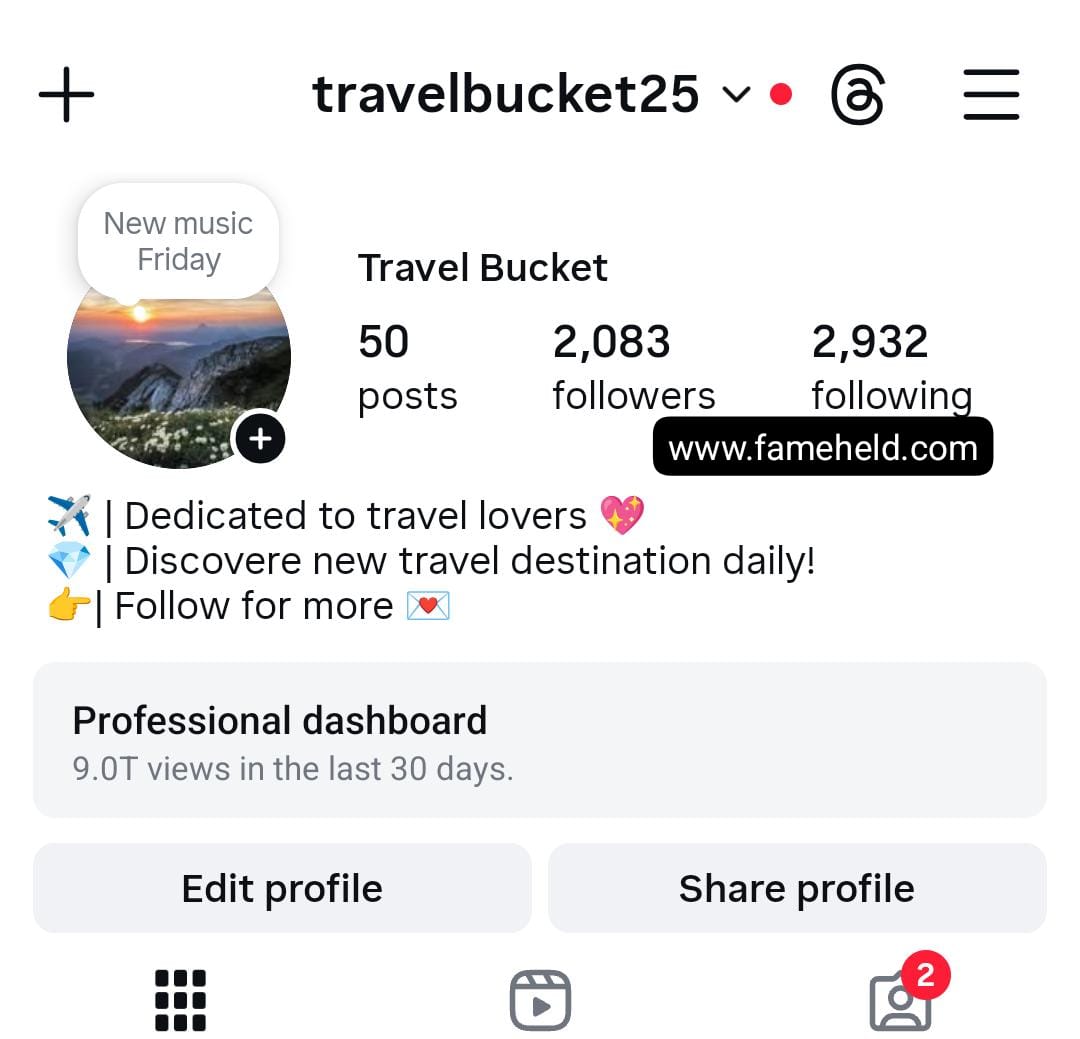1080x1039 pixels.
Task: Open the Professional dashboard
Action: [540, 740]
